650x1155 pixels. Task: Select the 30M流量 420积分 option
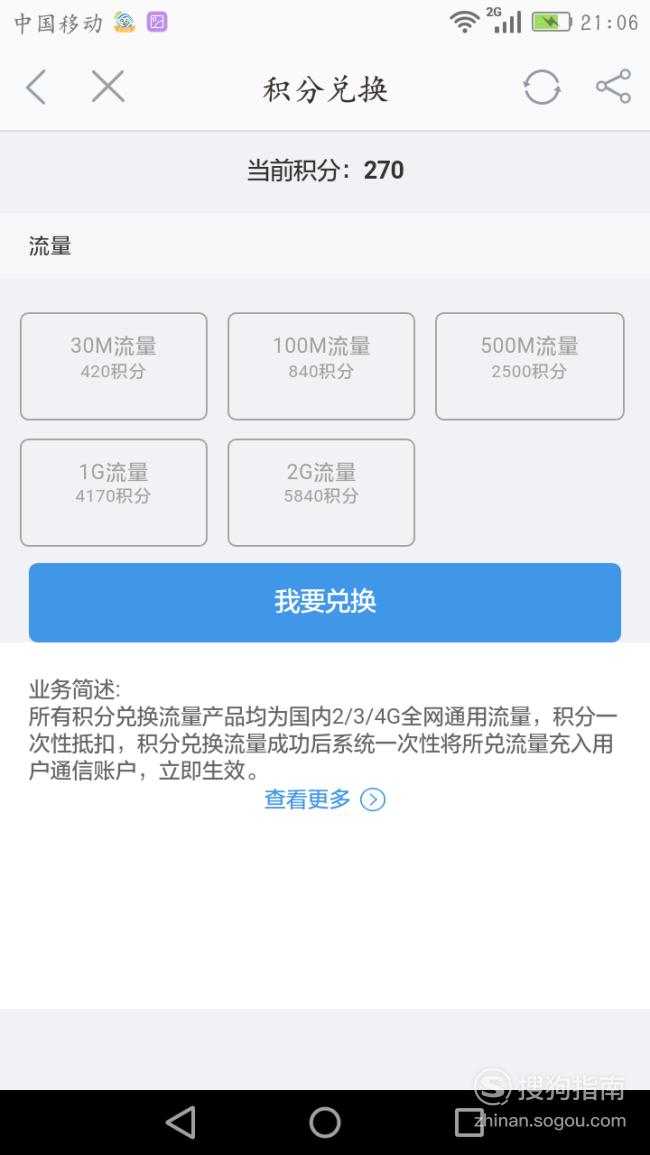(113, 366)
